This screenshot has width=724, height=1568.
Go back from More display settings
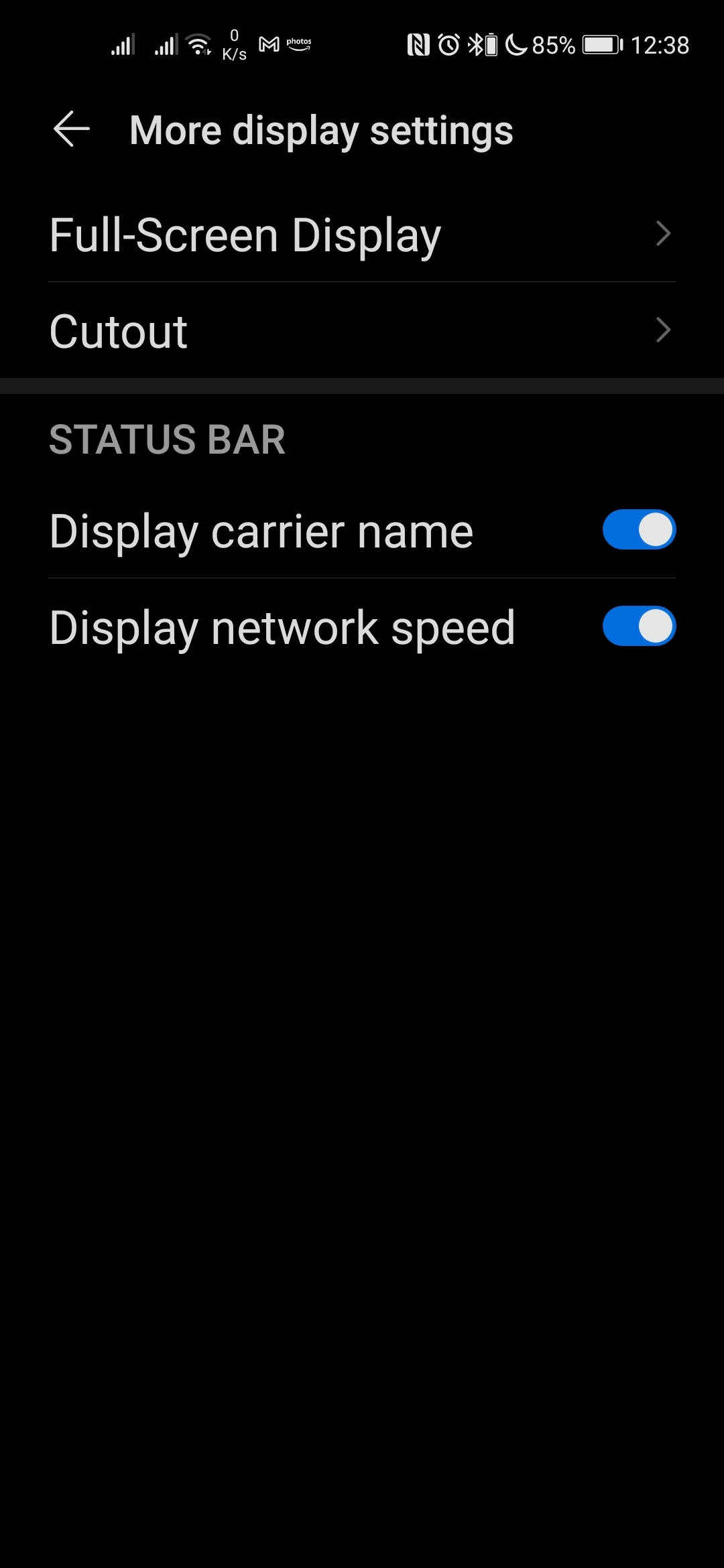tap(72, 129)
